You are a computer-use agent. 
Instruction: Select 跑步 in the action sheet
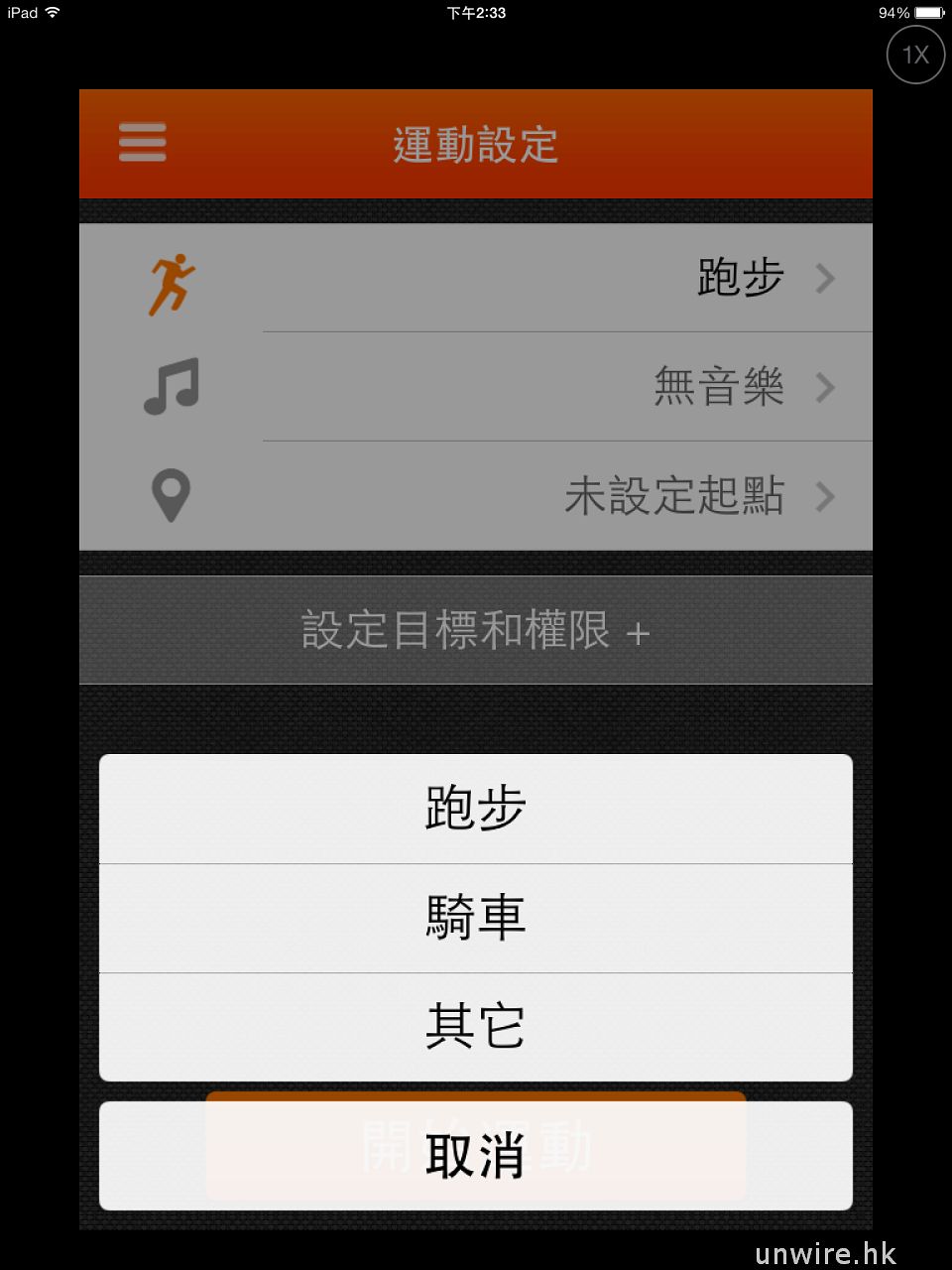(476, 809)
